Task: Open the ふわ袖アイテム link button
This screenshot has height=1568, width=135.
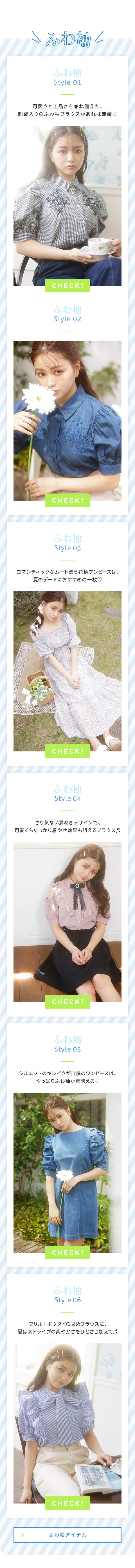Action: (67, 1535)
